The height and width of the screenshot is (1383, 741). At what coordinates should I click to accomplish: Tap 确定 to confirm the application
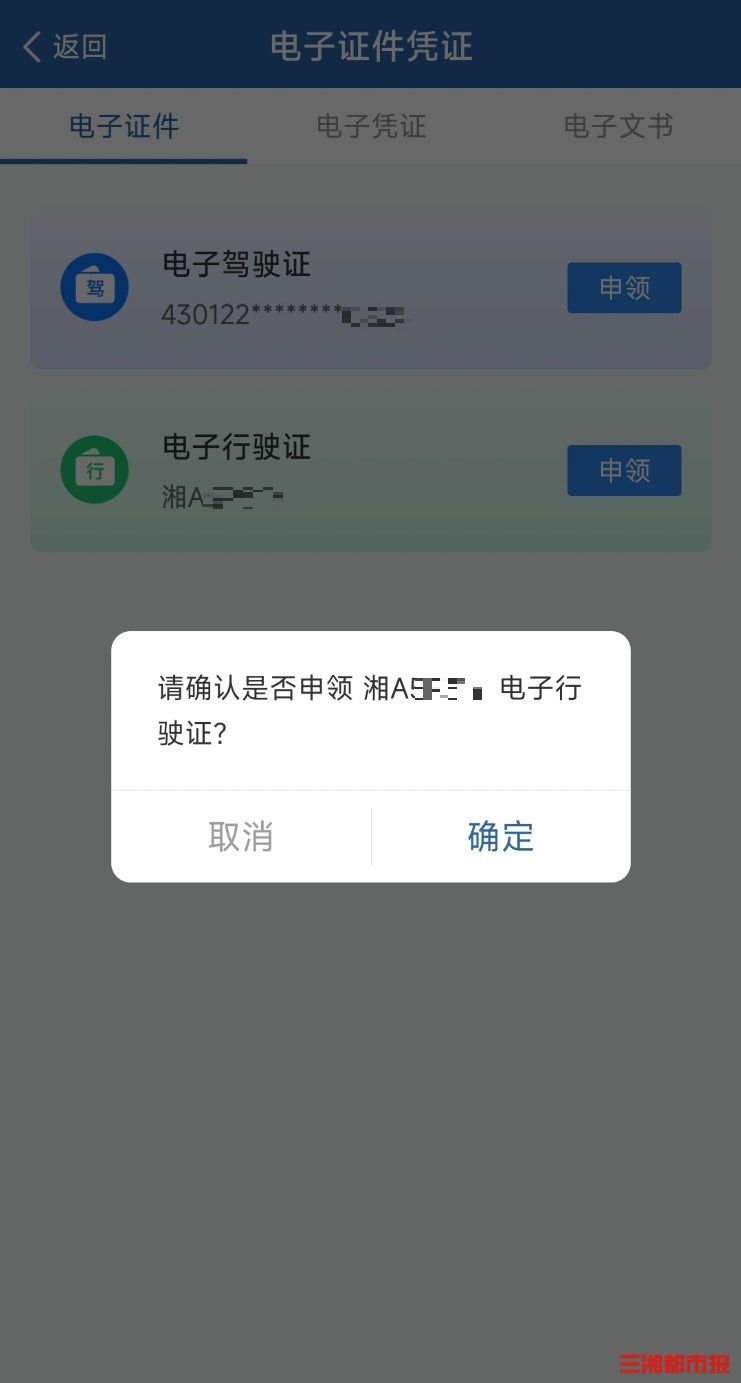point(500,836)
